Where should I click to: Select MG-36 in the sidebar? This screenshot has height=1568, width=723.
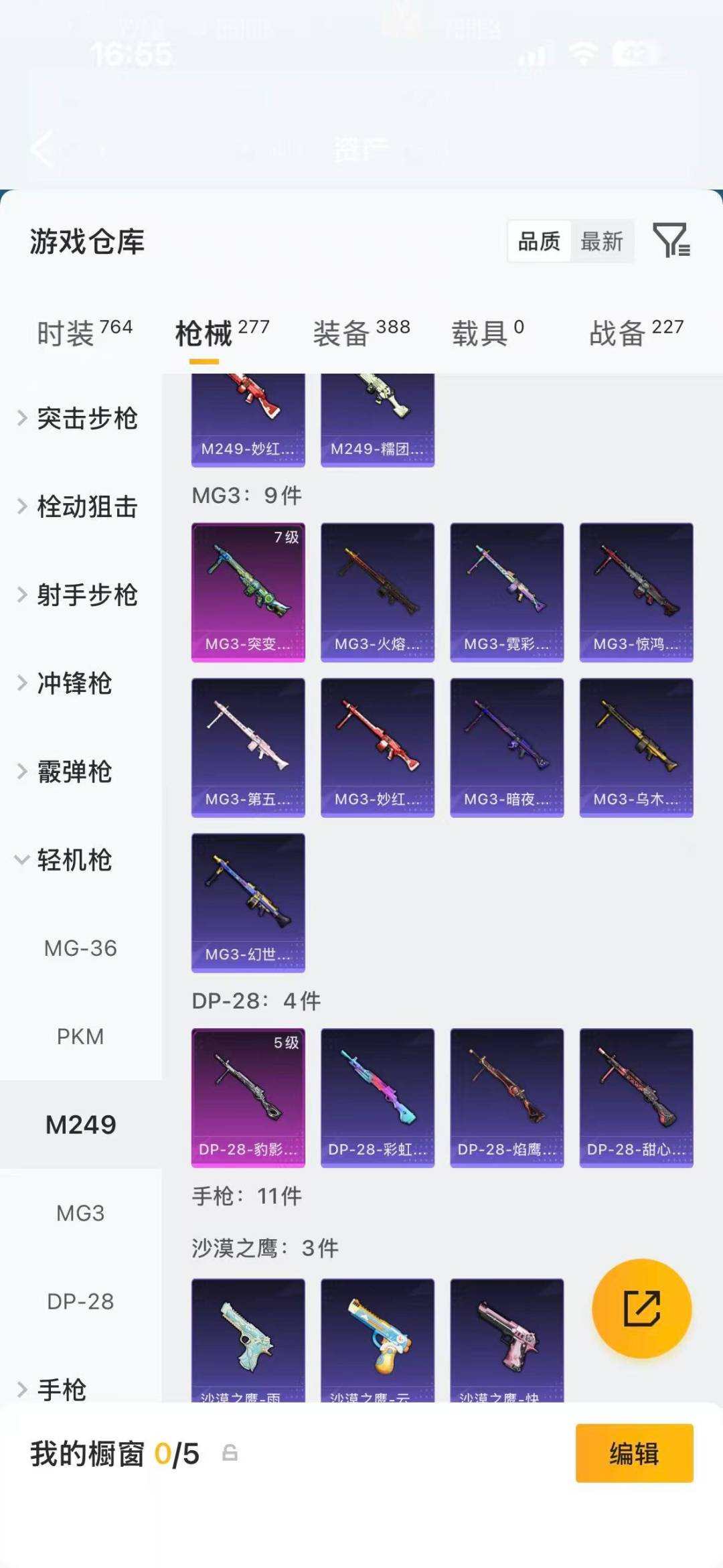pyautogui.click(x=80, y=948)
